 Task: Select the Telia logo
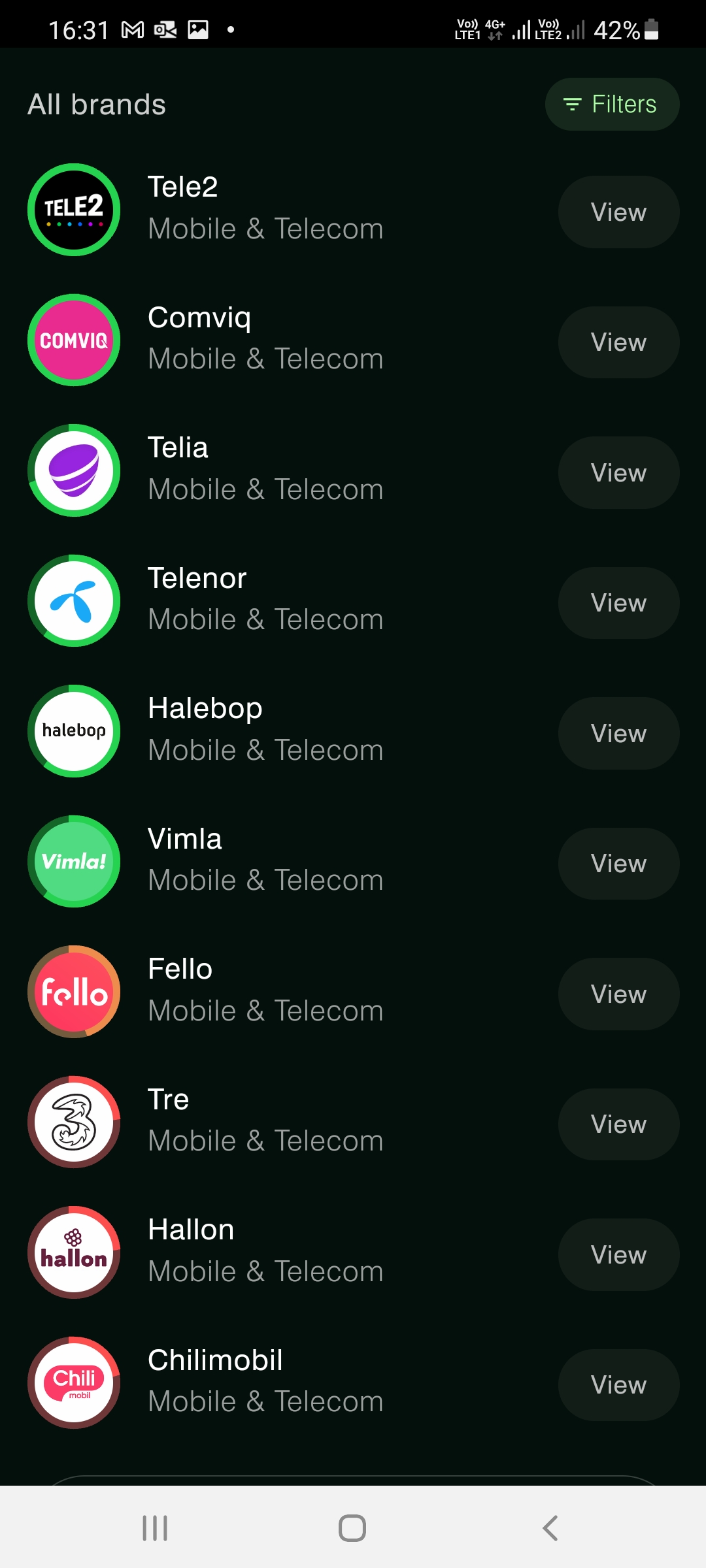pyautogui.click(x=74, y=470)
